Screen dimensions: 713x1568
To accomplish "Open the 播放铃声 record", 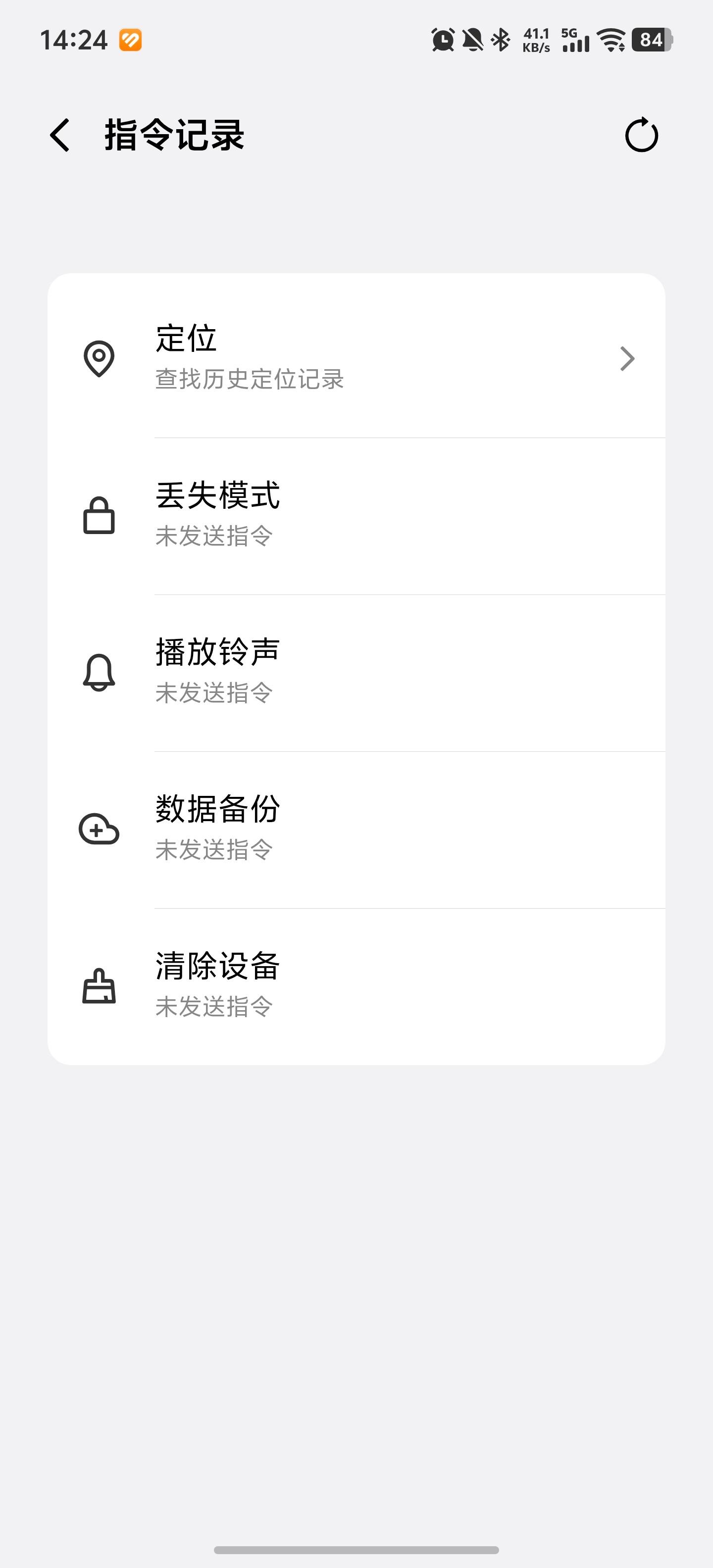I will tap(356, 672).
